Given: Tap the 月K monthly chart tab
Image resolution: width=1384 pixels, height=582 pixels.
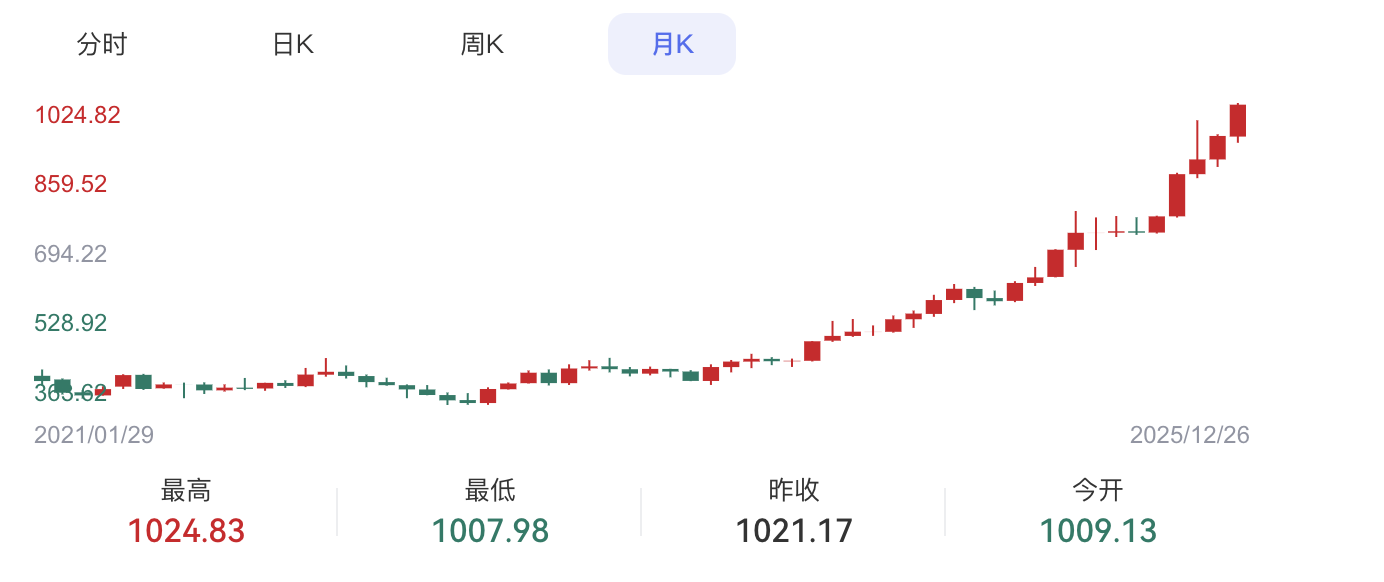Looking at the screenshot, I should (x=672, y=44).
